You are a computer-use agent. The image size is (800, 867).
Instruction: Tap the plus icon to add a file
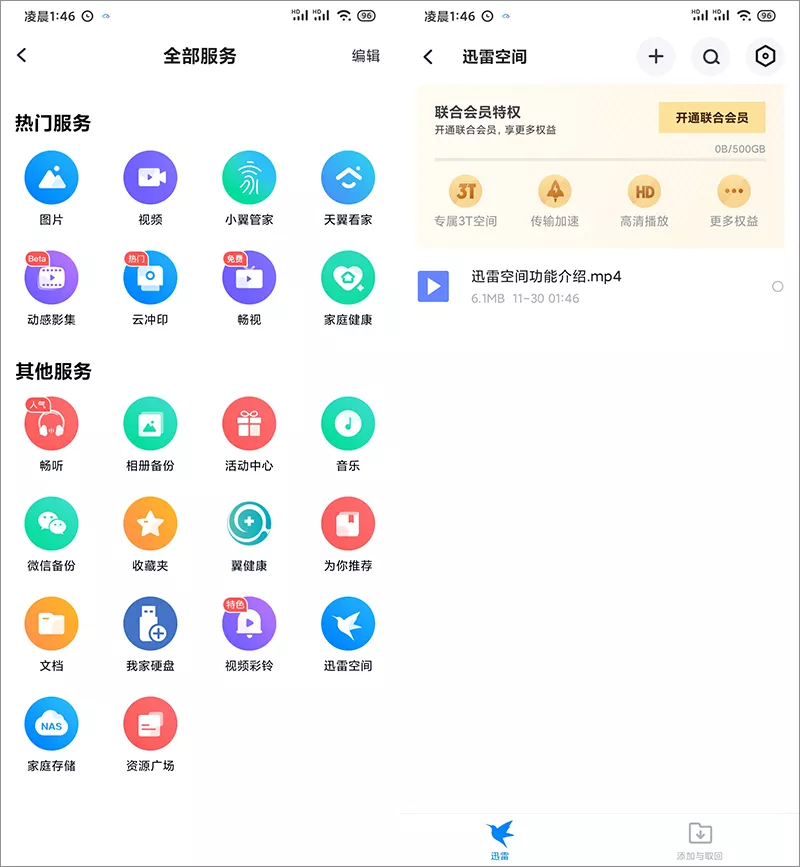pyautogui.click(x=656, y=57)
